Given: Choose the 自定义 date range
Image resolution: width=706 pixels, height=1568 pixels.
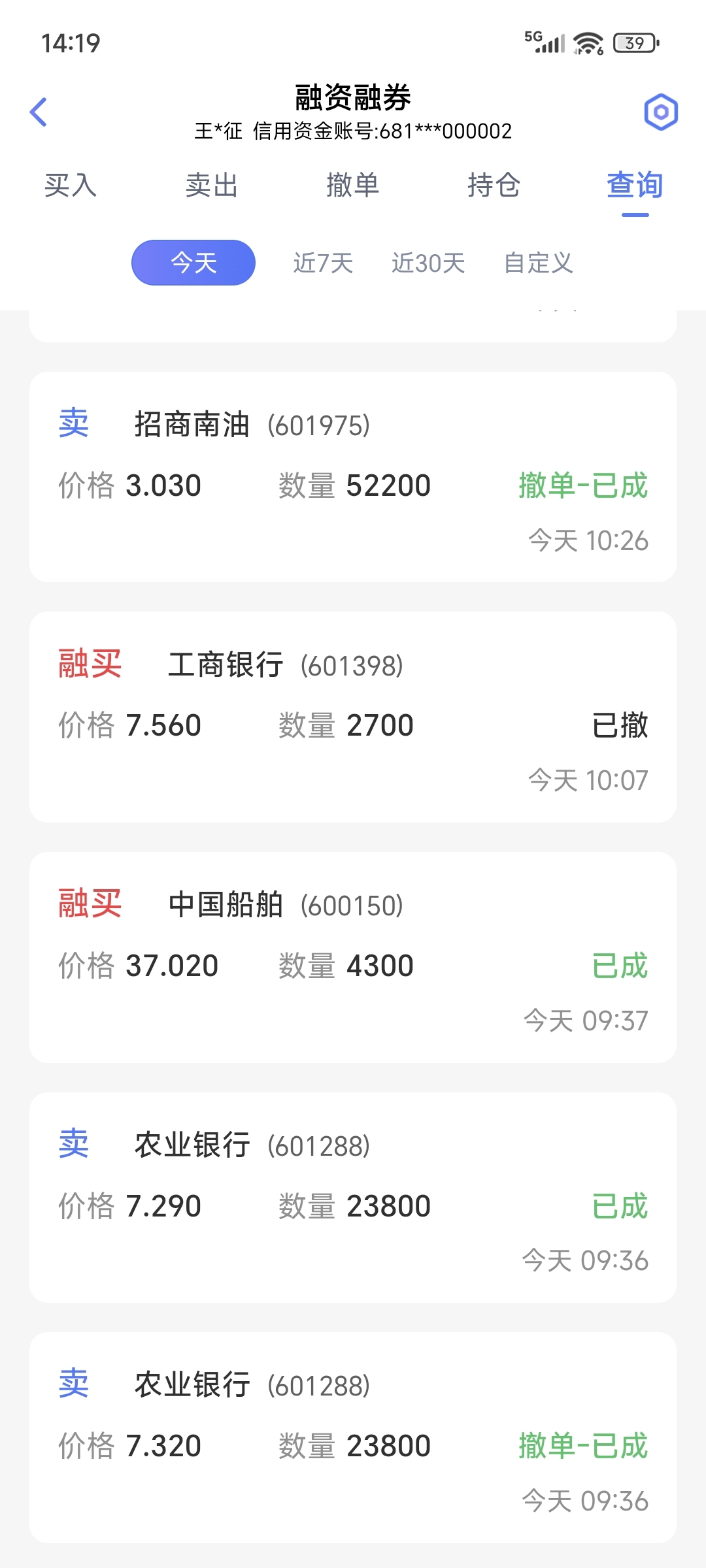Looking at the screenshot, I should tap(539, 263).
